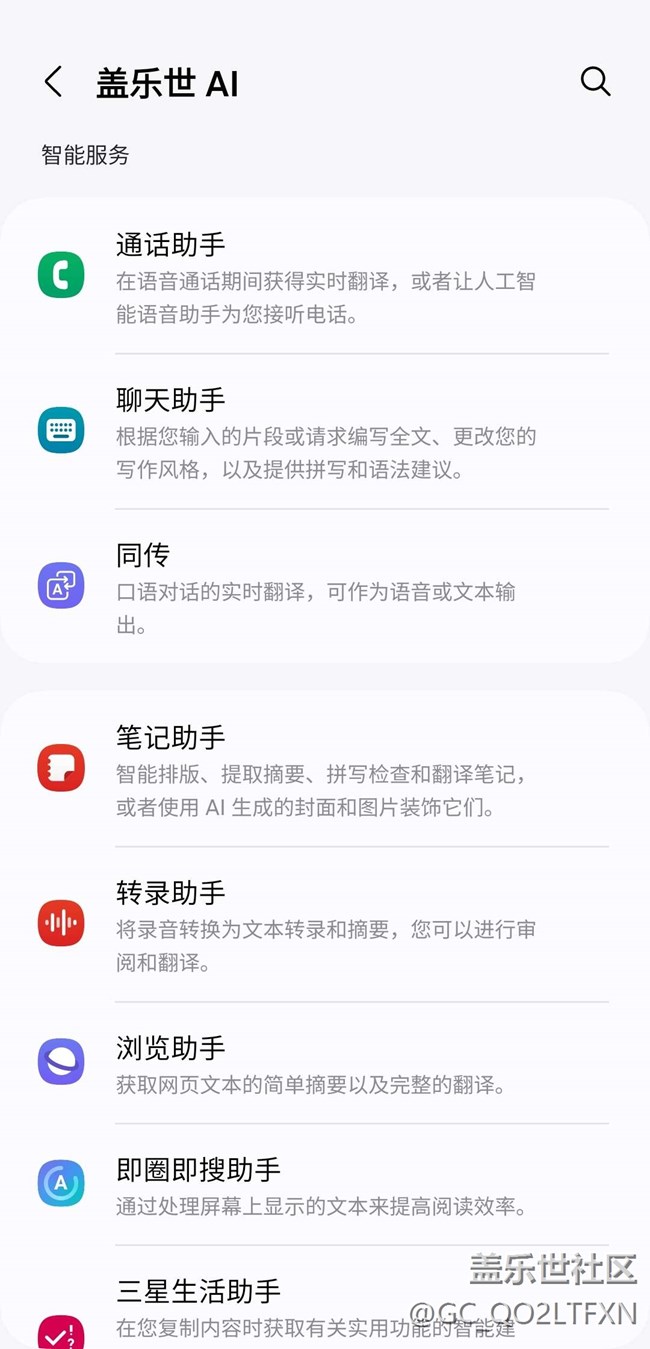Go back from 盖乐世 AI settings
This screenshot has width=650, height=1349.
[54, 82]
